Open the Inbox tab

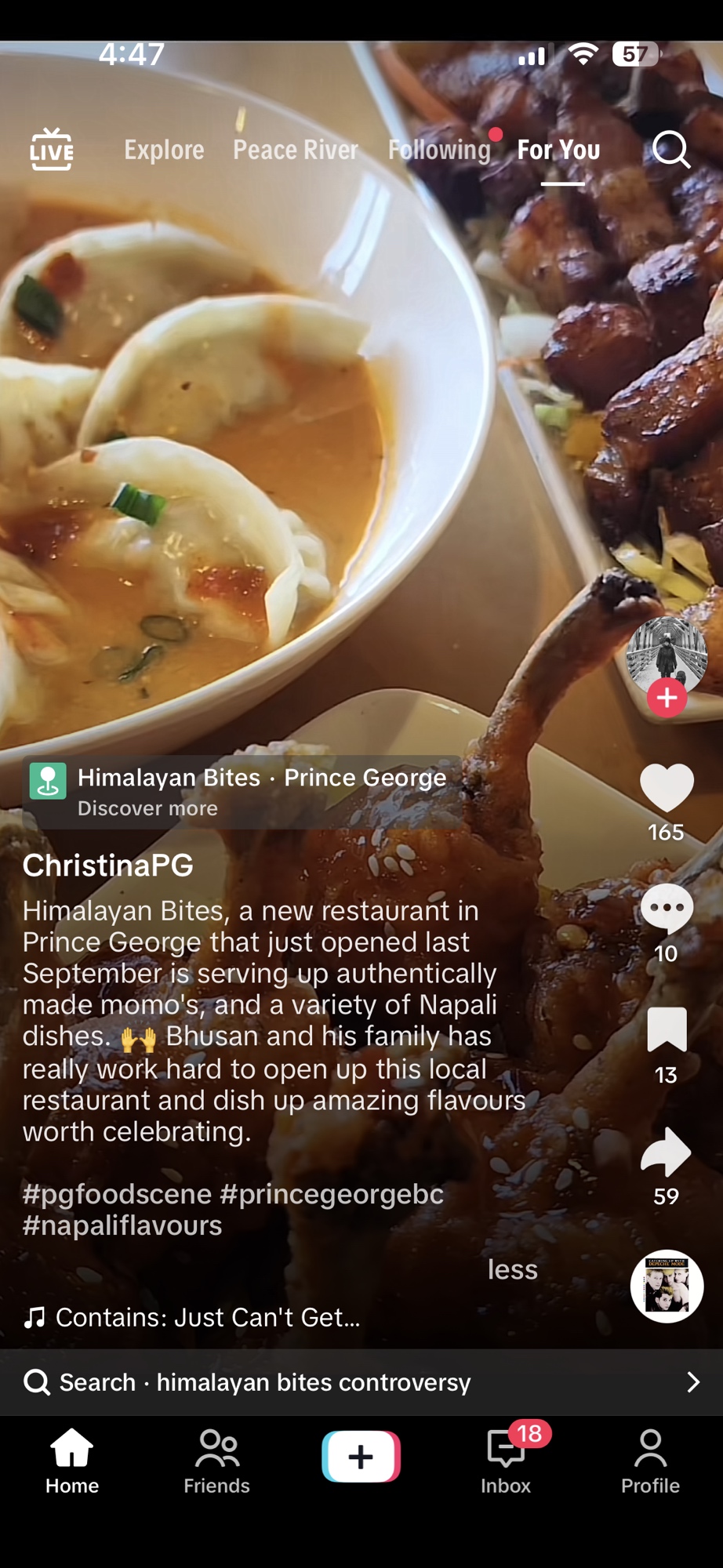[506, 1461]
